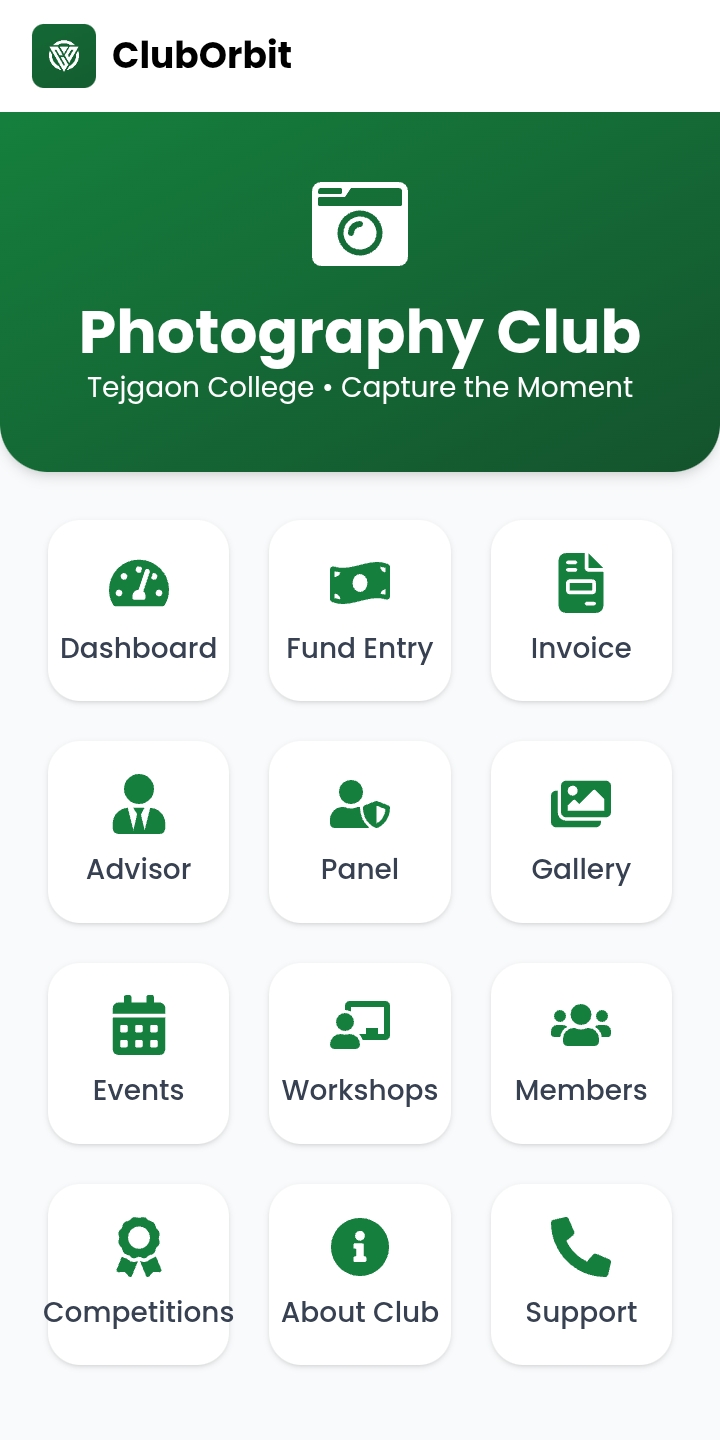This screenshot has width=720, height=1440.
Task: Go to Fund Entry
Action: point(360,610)
